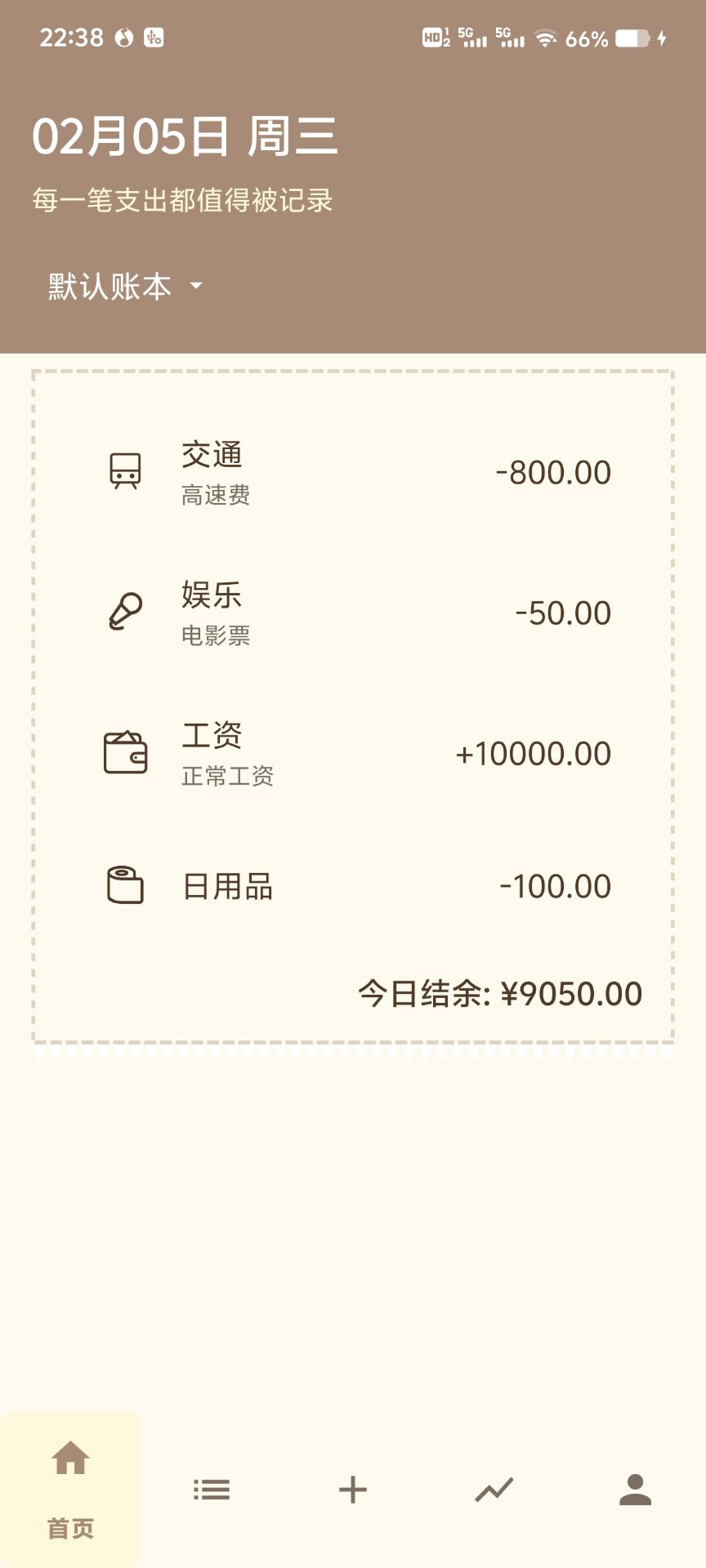This screenshot has height=1568, width=706.
Task: Open the statistics chart icon
Action: 494,1488
